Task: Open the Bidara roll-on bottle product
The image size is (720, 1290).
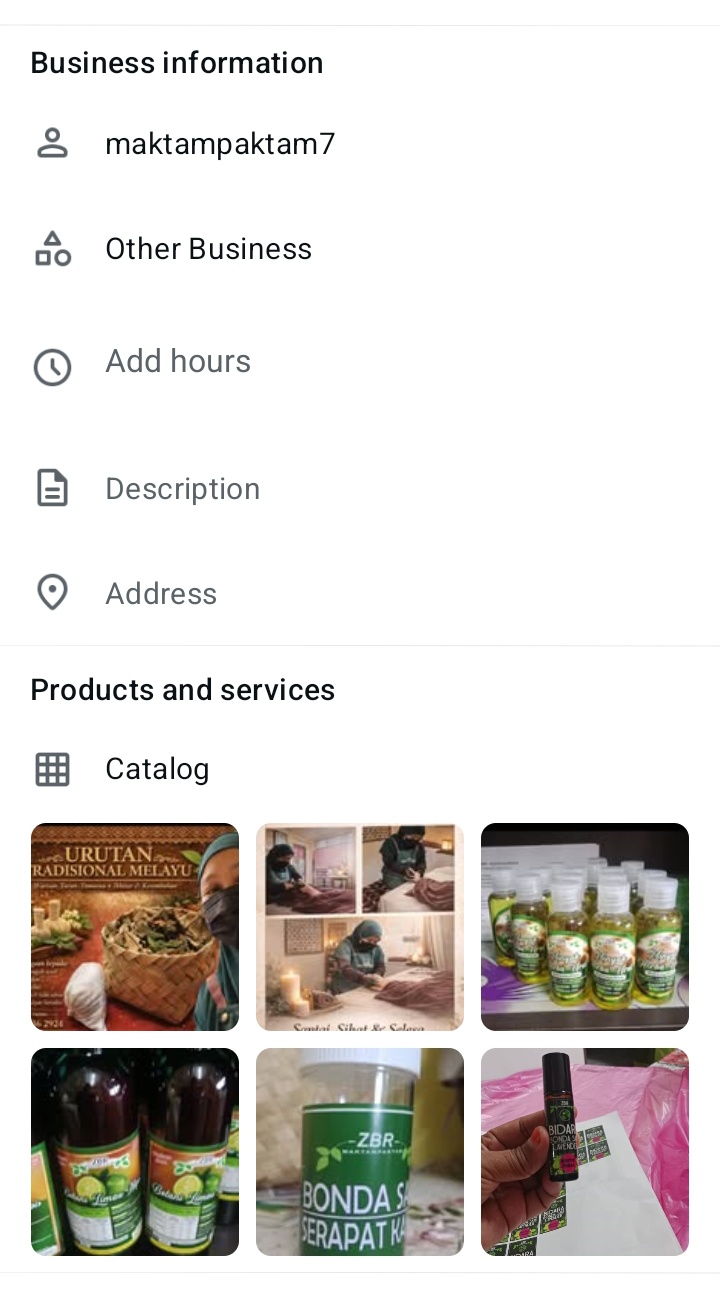Action: tap(585, 1151)
